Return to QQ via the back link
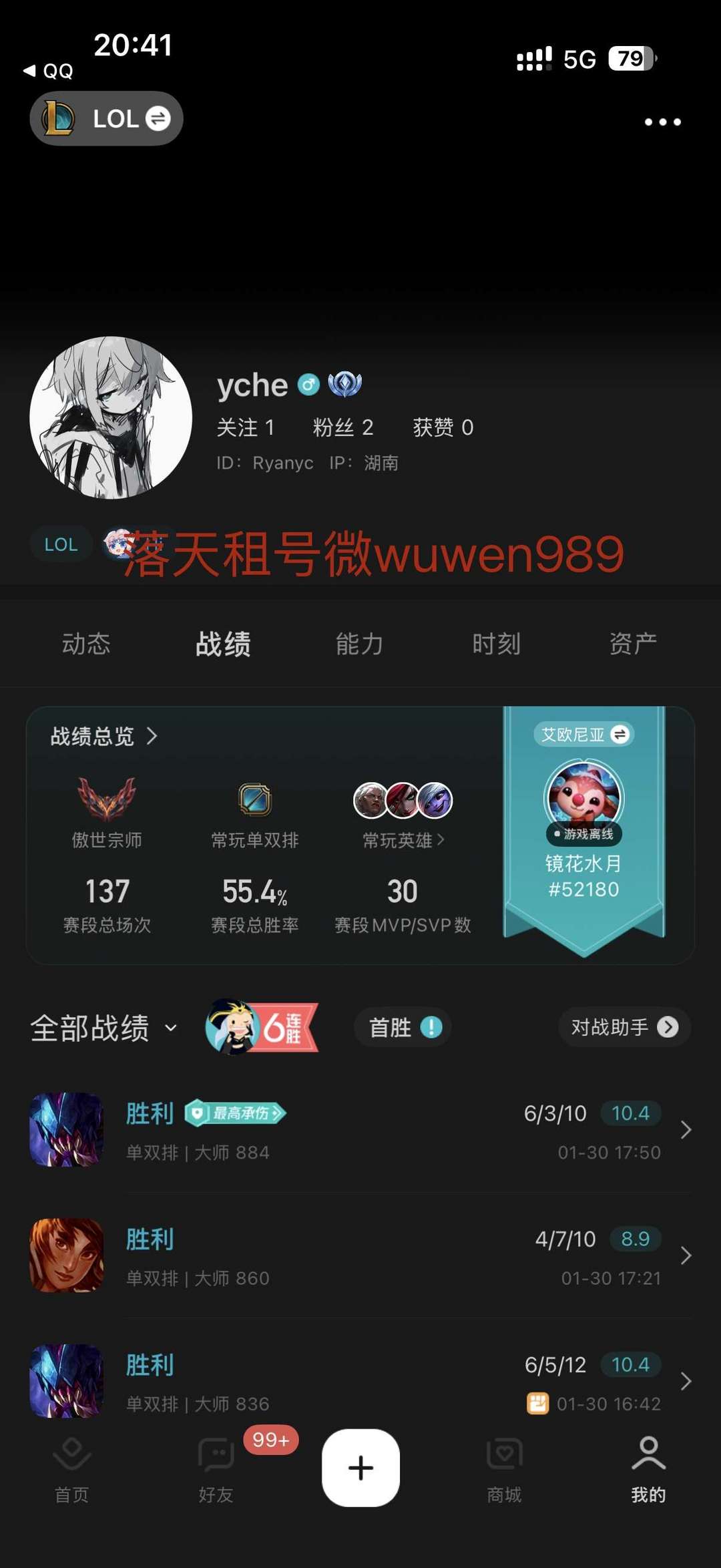This screenshot has width=721, height=1568. click(x=48, y=71)
